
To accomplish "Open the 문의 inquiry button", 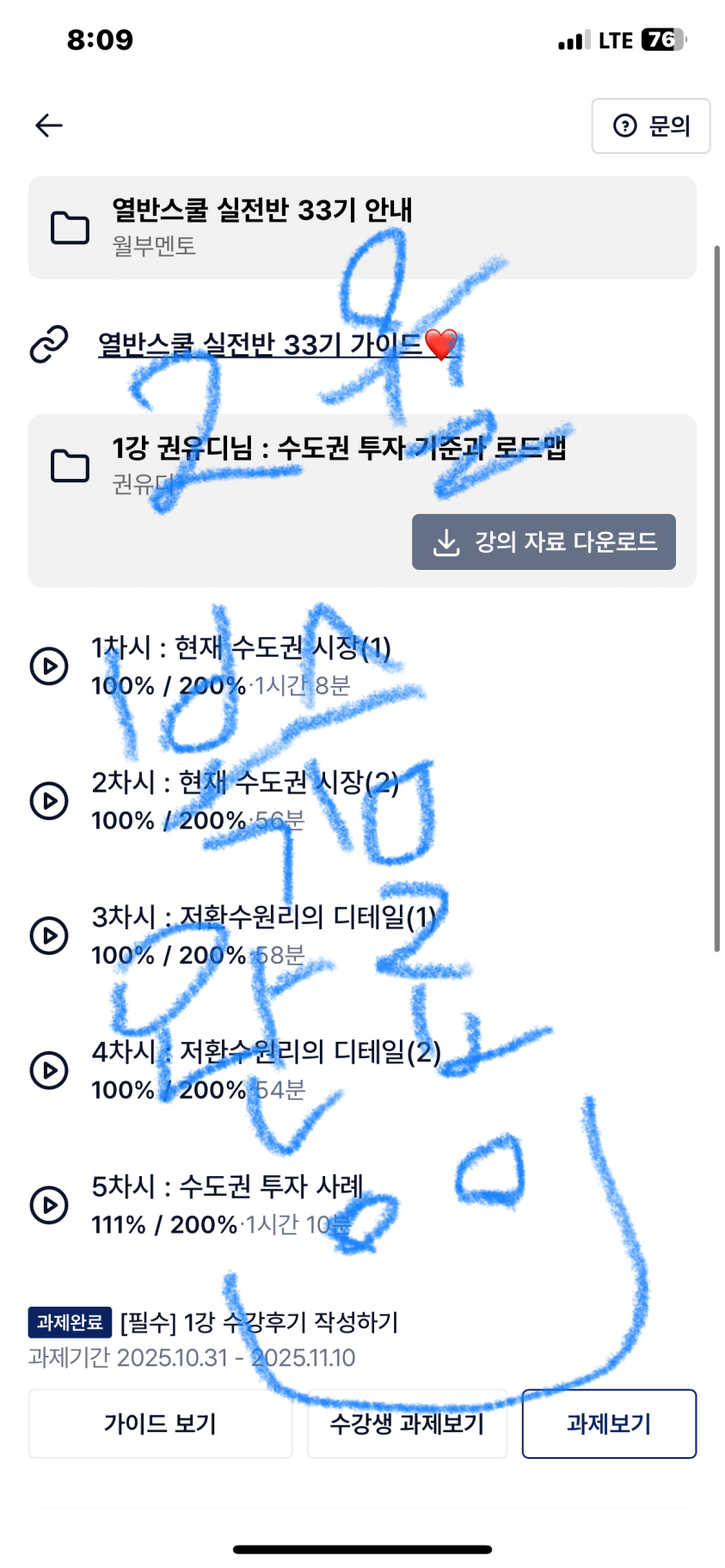I will (x=650, y=126).
